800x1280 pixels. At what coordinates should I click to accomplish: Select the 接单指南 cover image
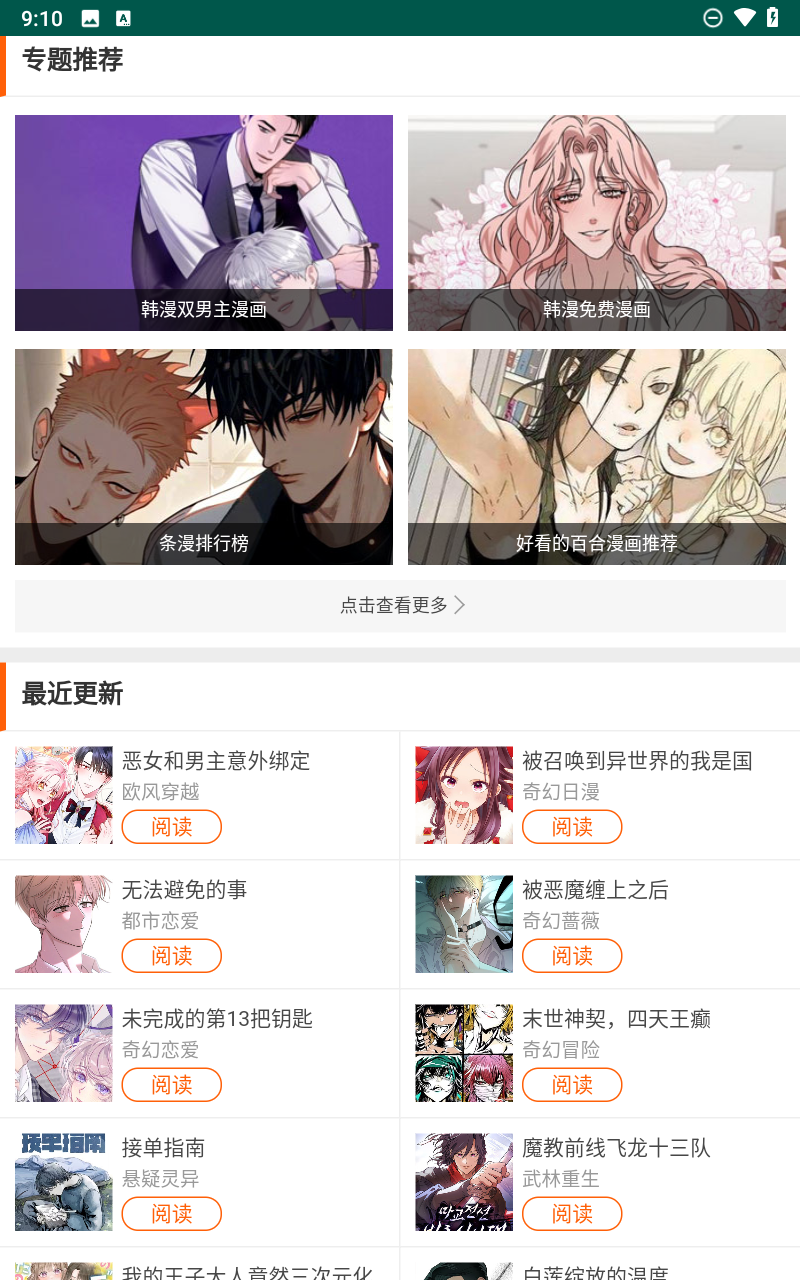(x=64, y=1182)
